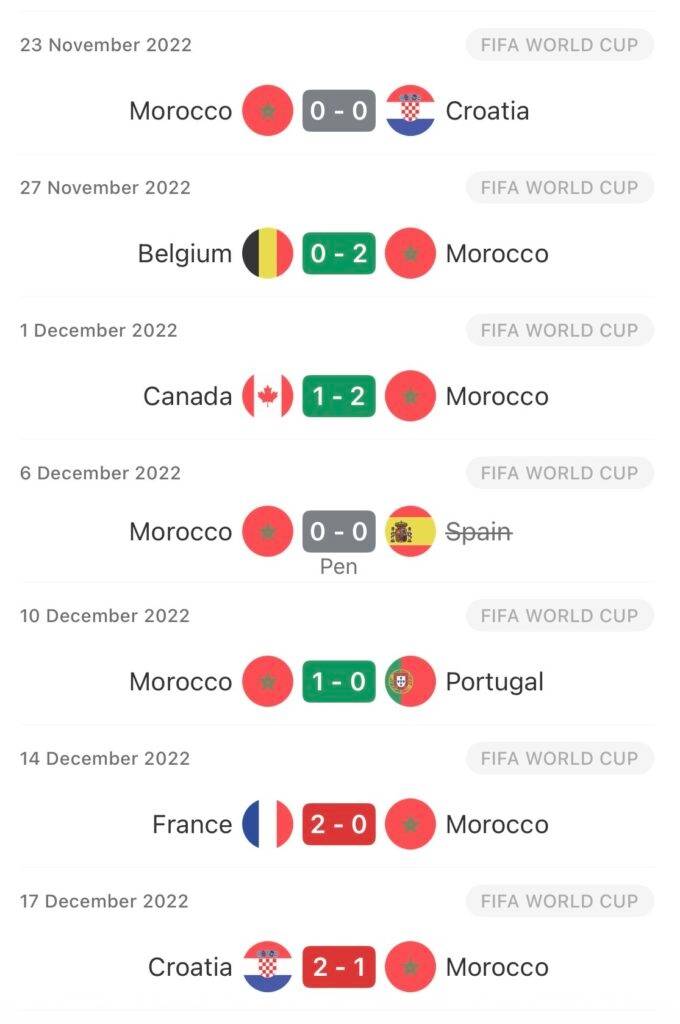
Task: Tap the FIFA World Cup chip for 14 December
Action: click(559, 758)
